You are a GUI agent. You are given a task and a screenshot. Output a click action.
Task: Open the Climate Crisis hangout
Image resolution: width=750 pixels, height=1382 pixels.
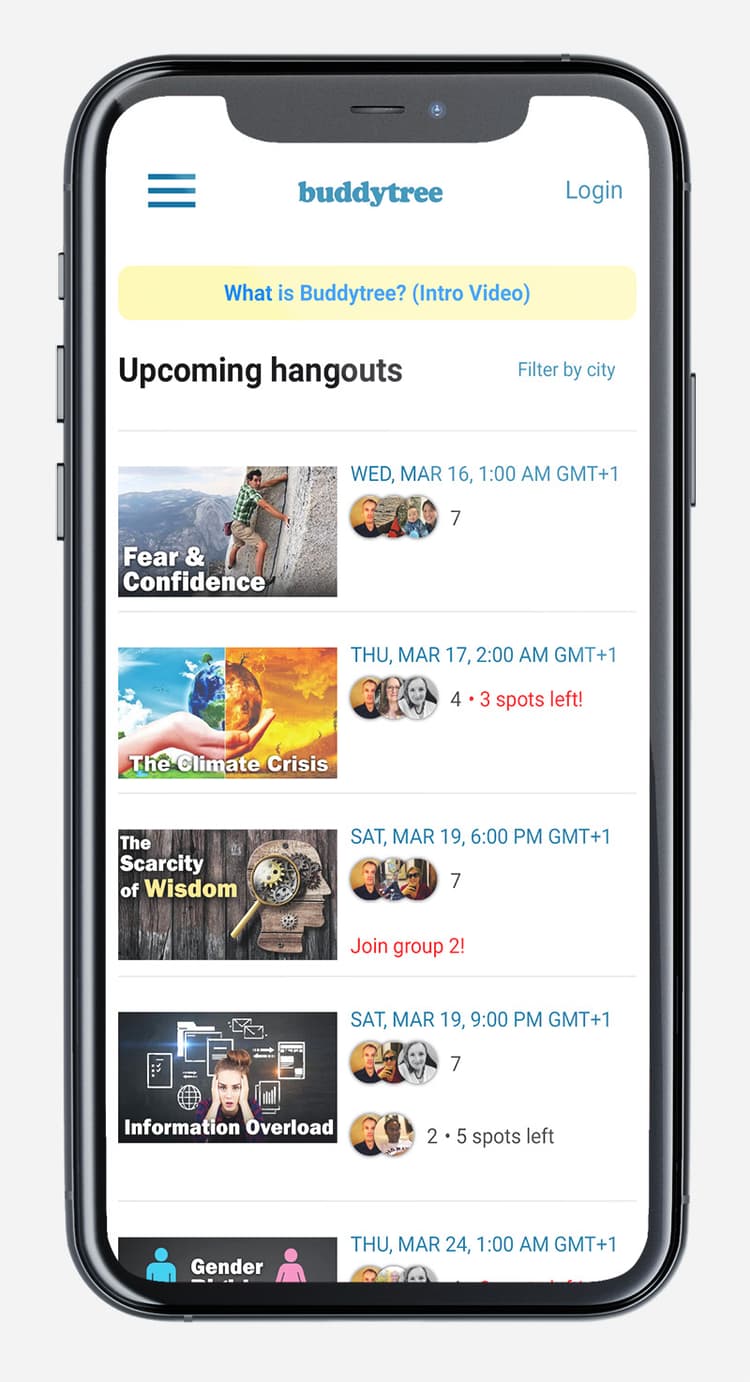tap(227, 713)
